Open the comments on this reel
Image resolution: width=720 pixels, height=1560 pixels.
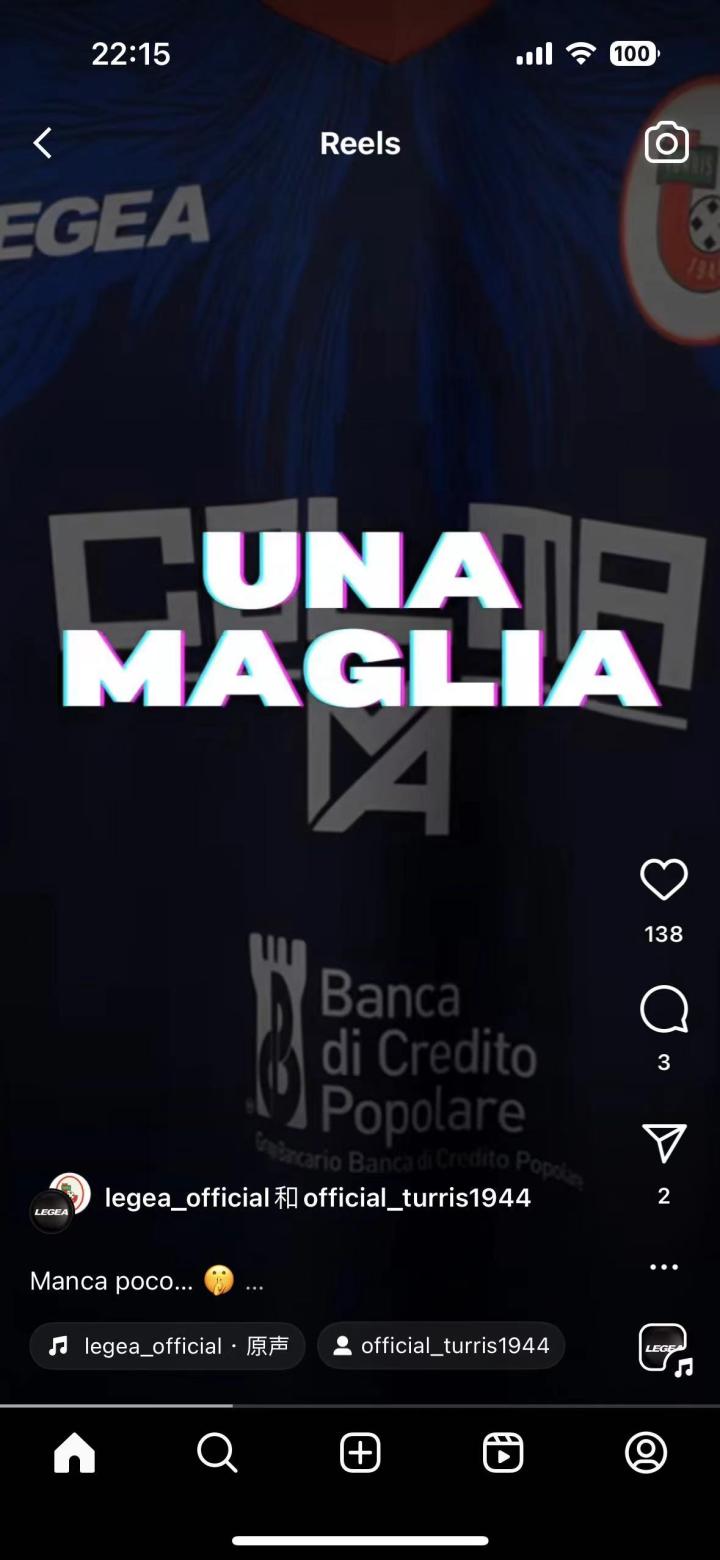coord(664,1010)
